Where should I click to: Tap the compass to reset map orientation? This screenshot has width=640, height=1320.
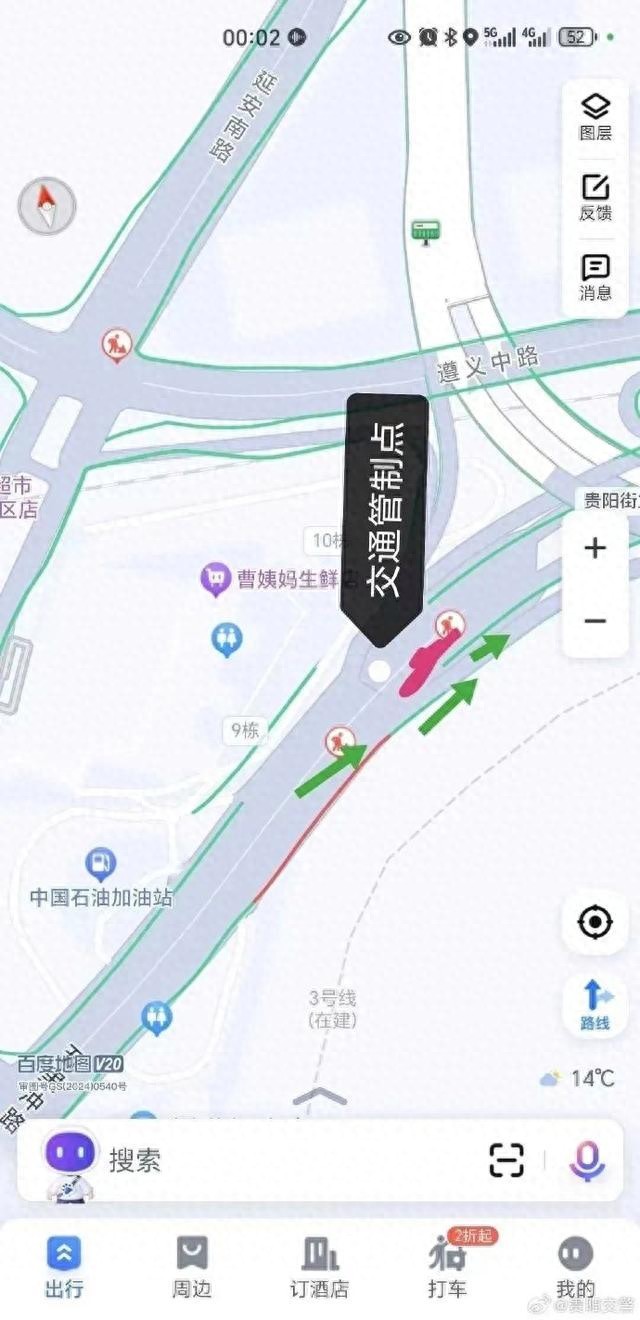(46, 206)
